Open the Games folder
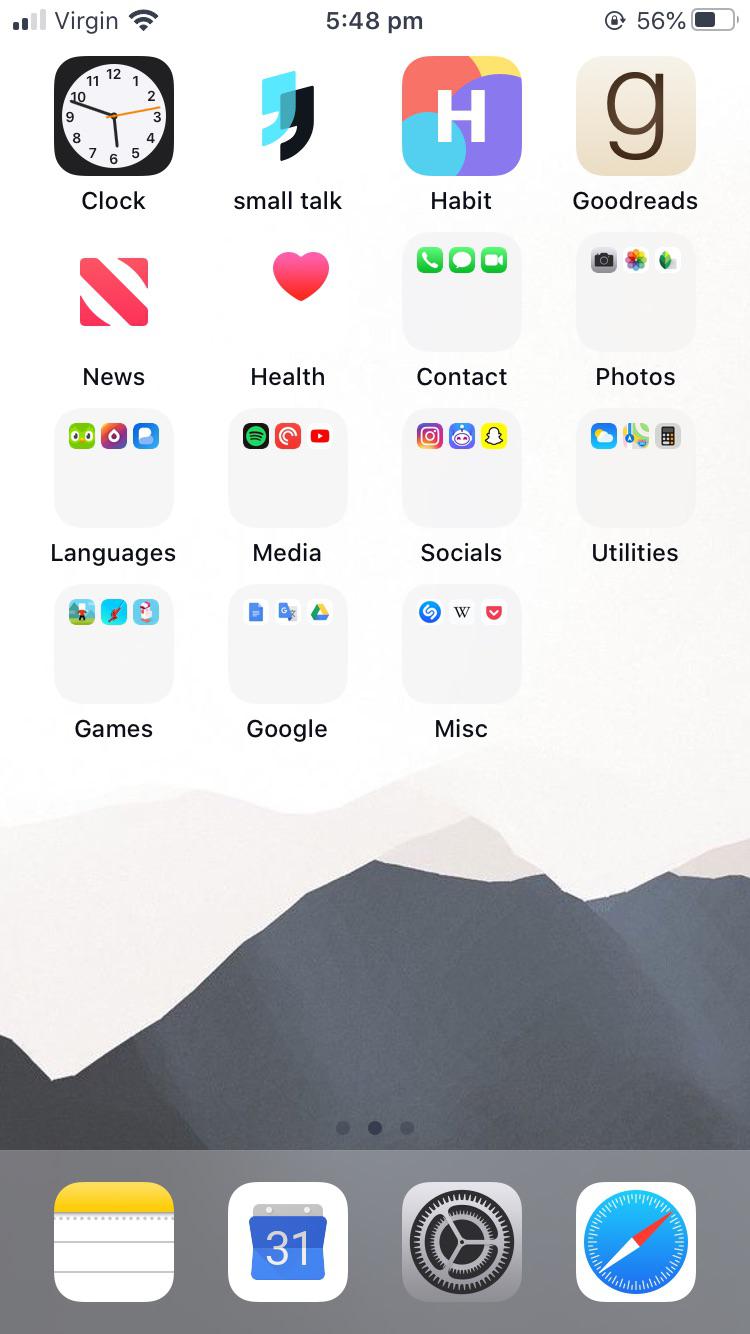 (x=113, y=643)
